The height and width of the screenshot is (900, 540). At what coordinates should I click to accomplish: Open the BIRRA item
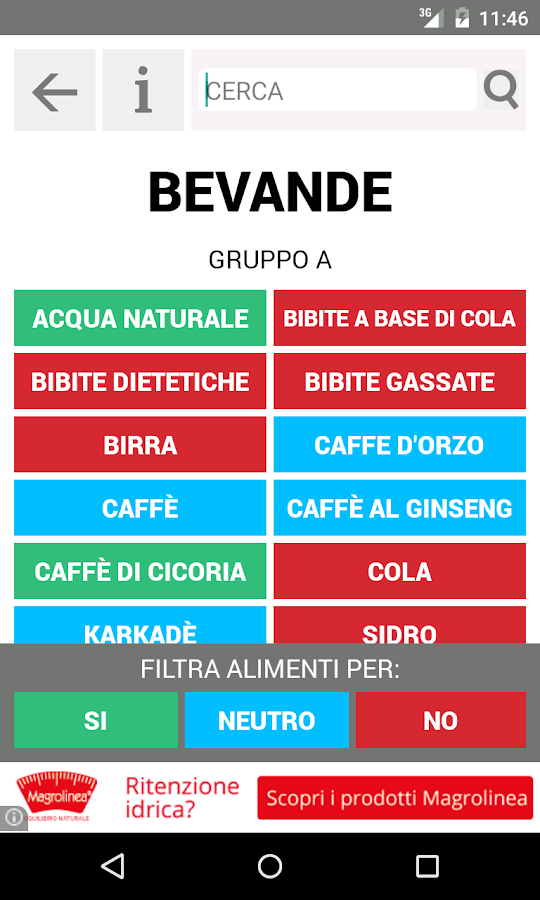click(140, 444)
